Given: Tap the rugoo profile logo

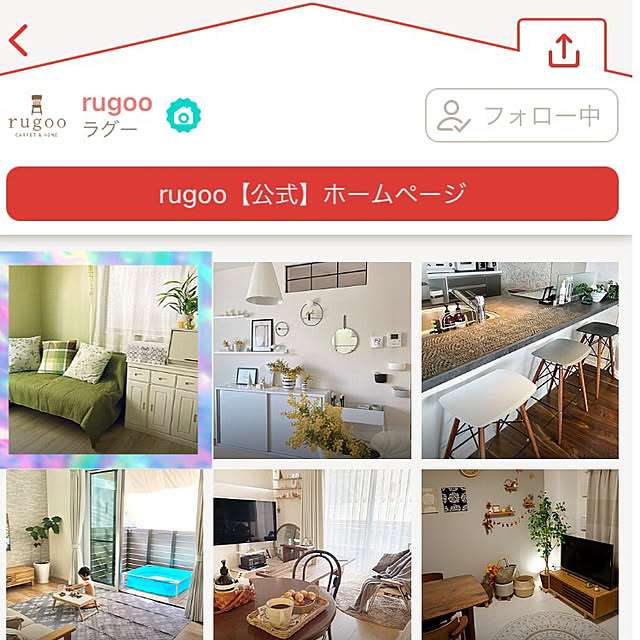Looking at the screenshot, I should pos(37,117).
